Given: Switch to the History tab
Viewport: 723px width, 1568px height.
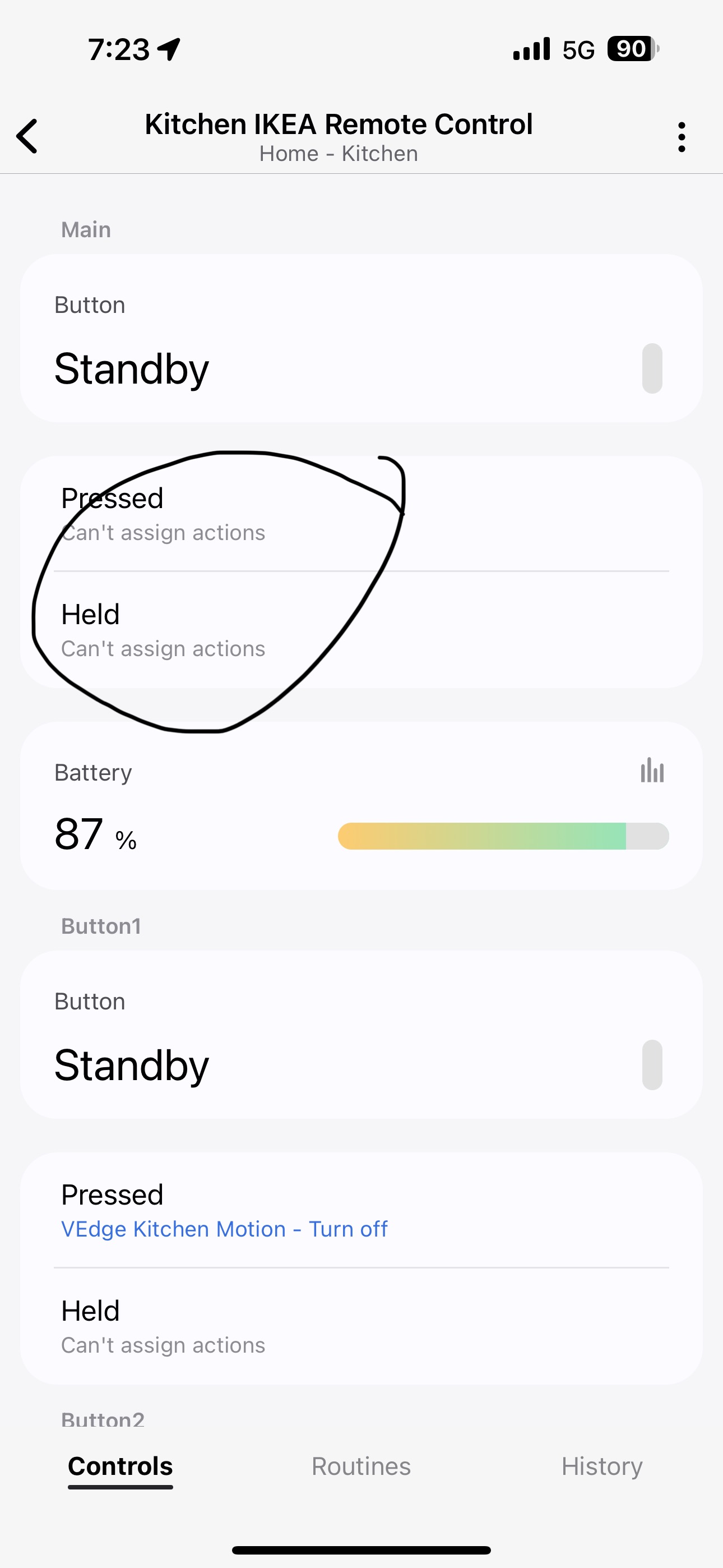Looking at the screenshot, I should 601,1466.
